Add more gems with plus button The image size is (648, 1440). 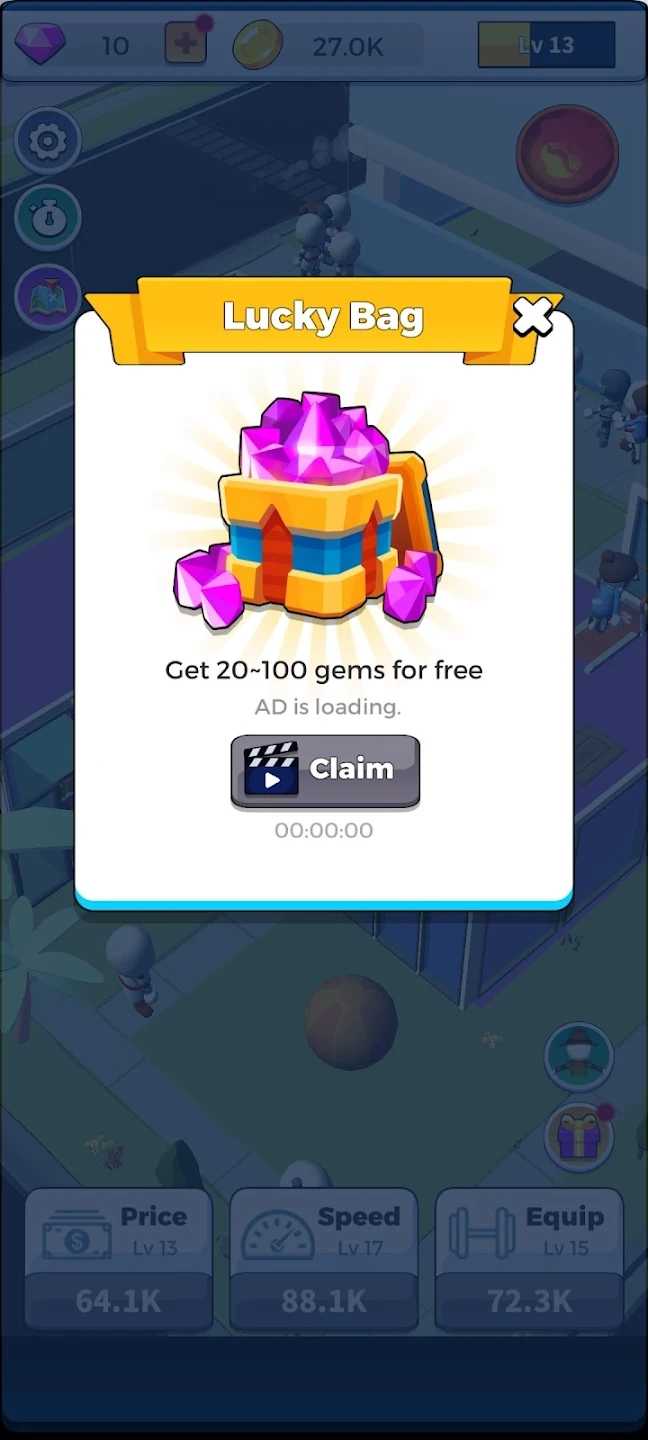point(186,44)
